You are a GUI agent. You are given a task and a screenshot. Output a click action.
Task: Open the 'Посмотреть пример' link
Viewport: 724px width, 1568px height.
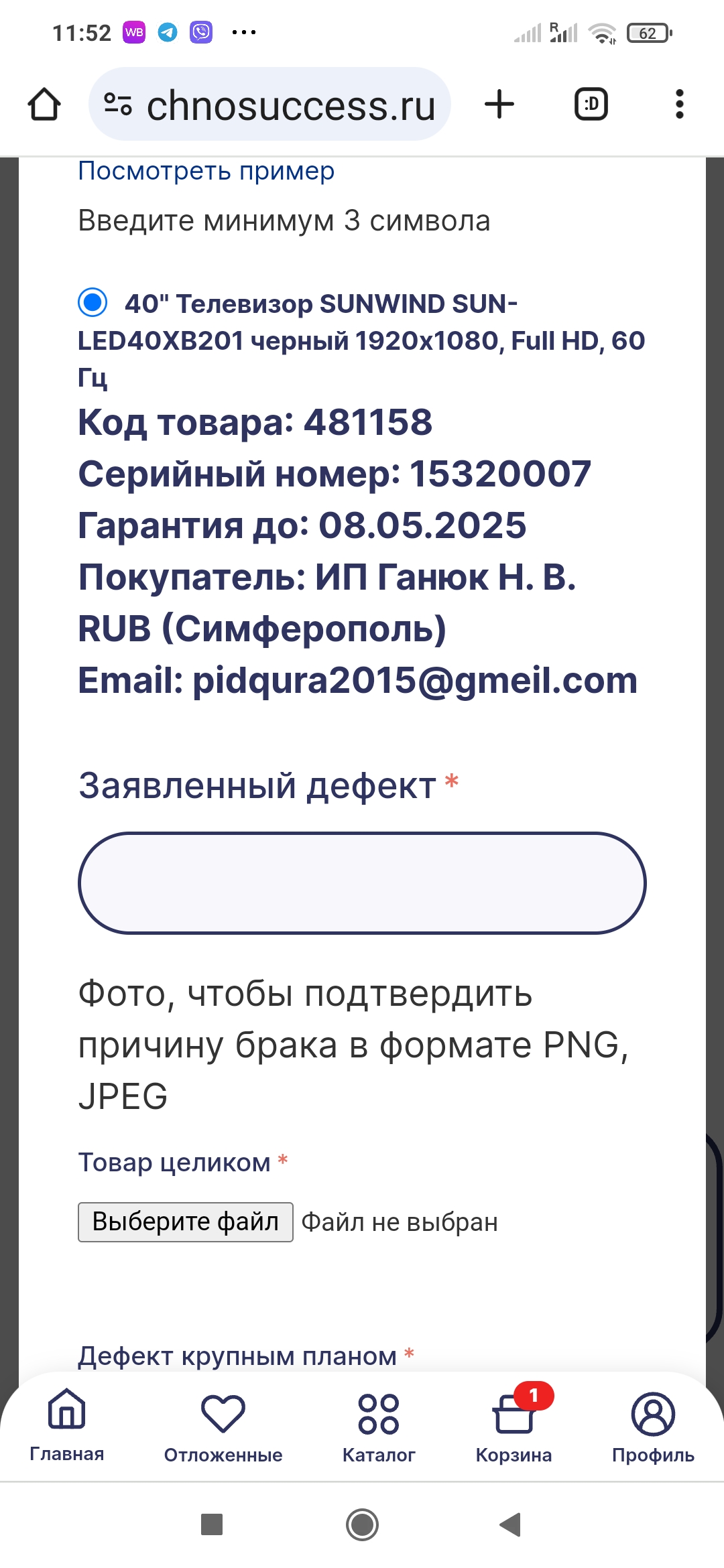click(206, 172)
